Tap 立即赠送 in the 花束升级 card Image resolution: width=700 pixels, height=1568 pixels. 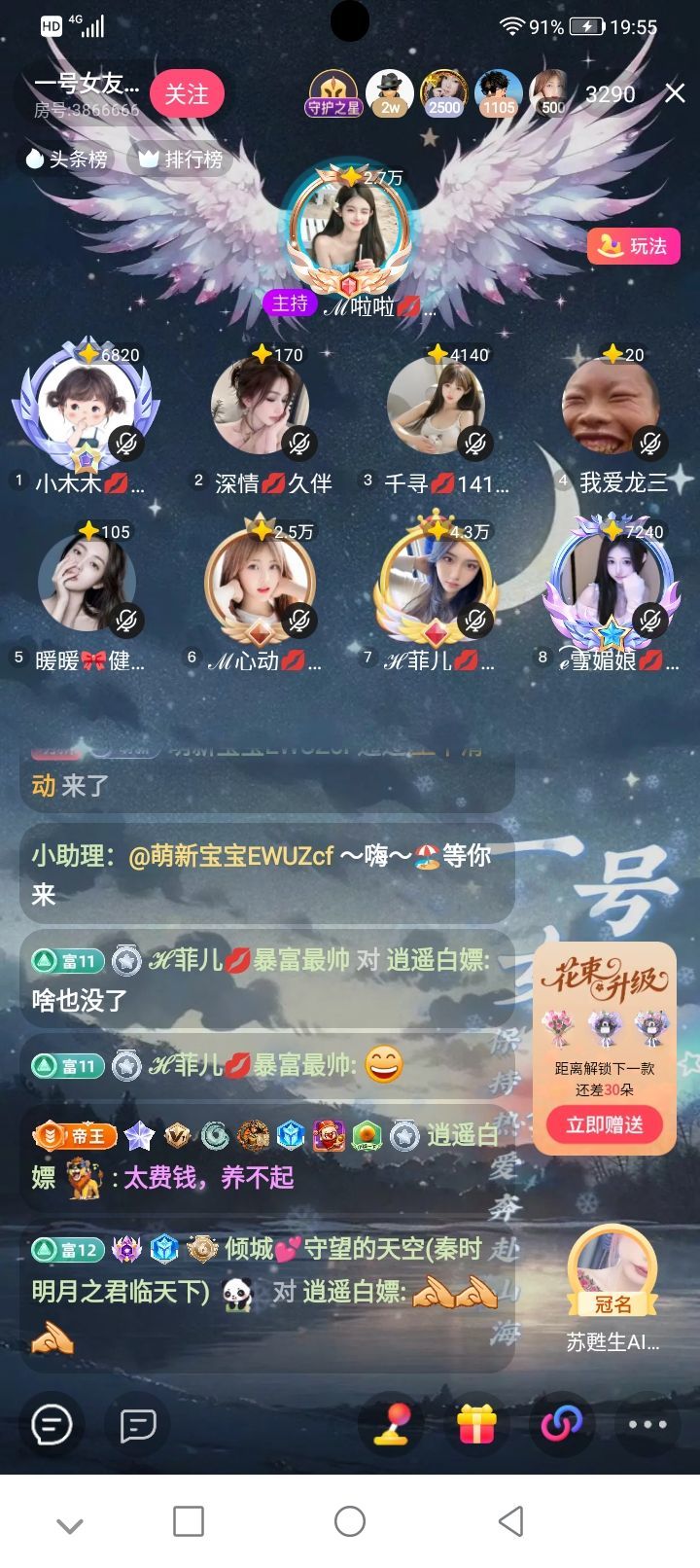[x=605, y=1124]
